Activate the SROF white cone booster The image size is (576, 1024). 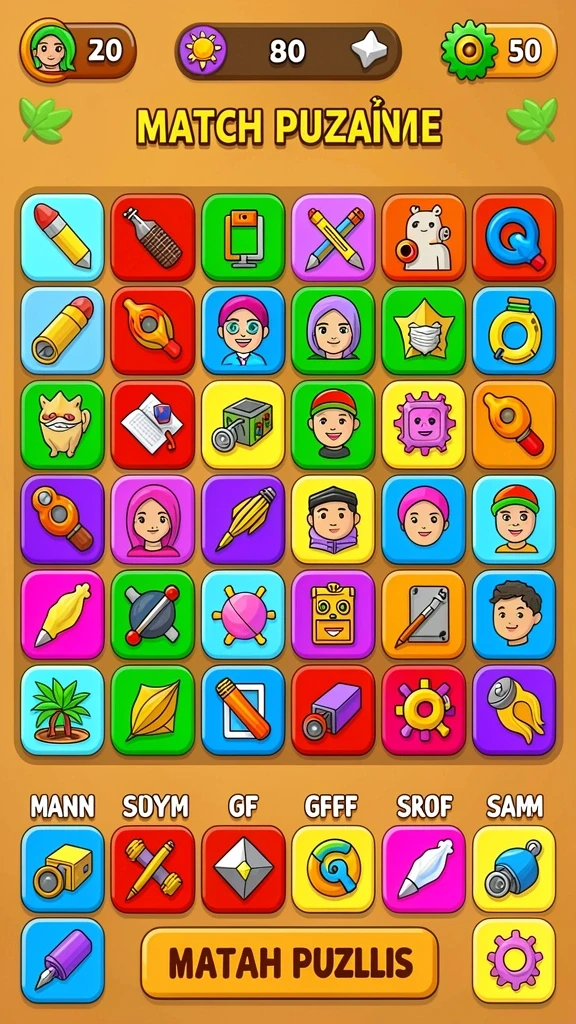(x=424, y=869)
